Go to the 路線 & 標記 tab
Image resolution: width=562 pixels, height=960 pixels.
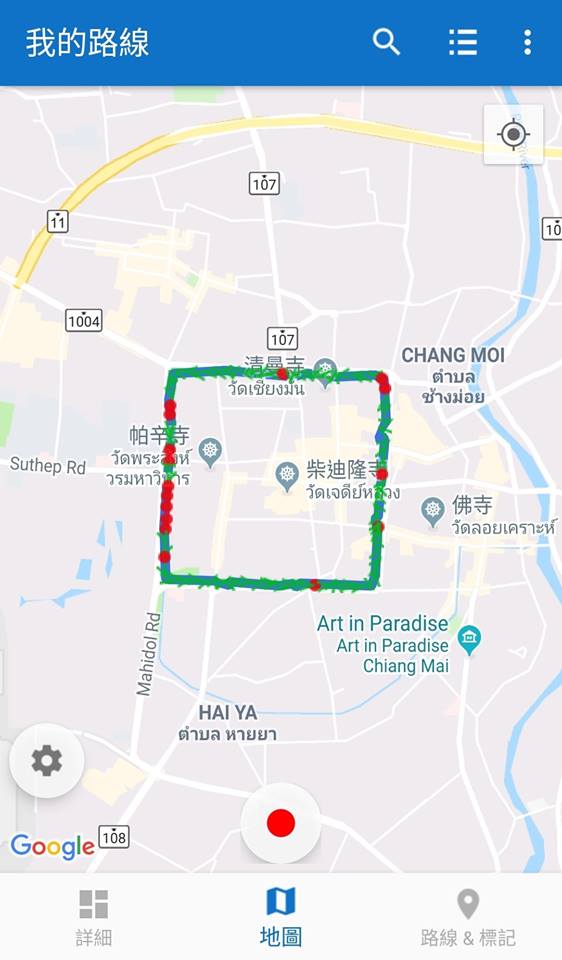(x=468, y=918)
